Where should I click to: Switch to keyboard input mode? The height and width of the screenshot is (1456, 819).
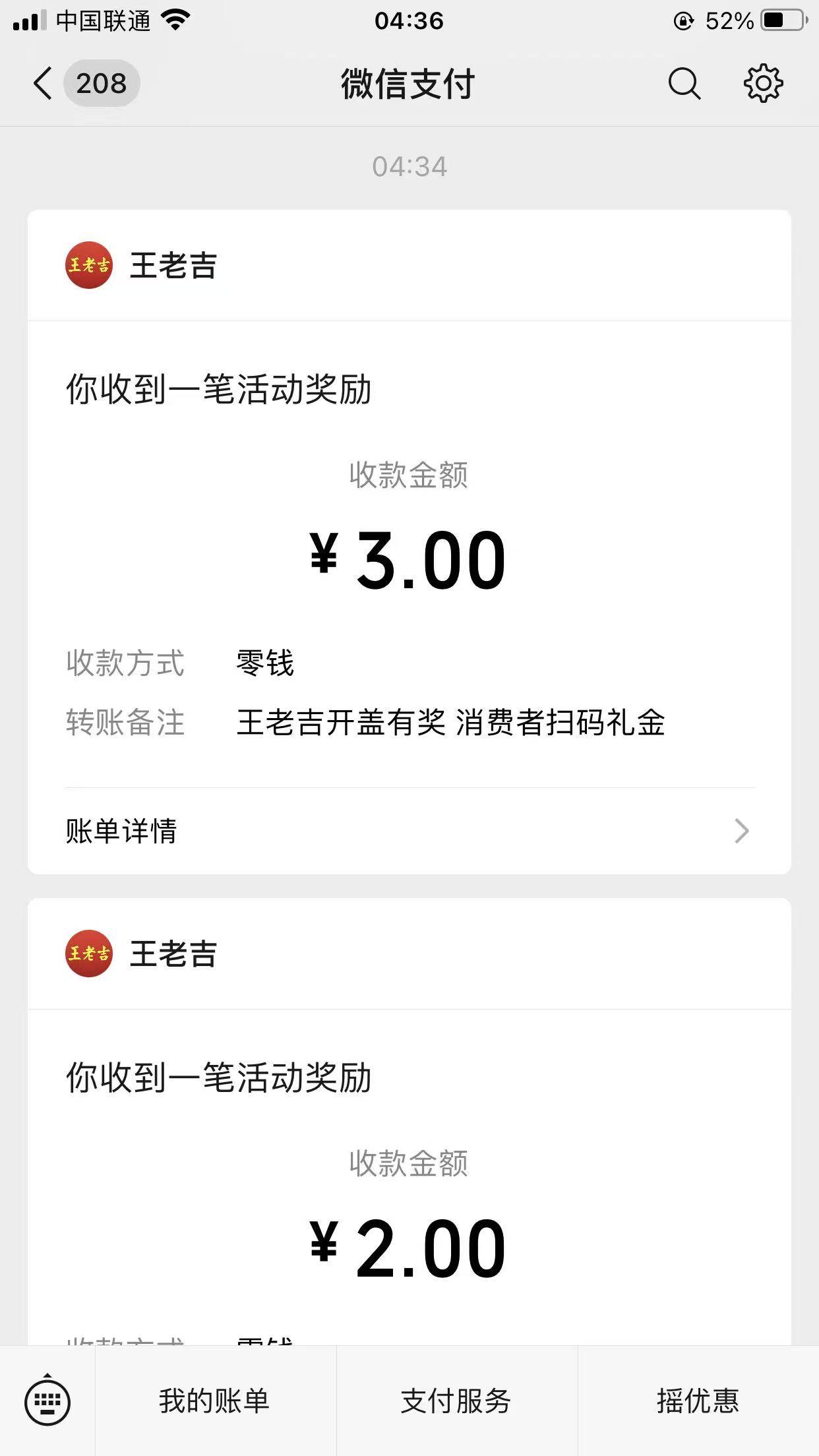[47, 1401]
